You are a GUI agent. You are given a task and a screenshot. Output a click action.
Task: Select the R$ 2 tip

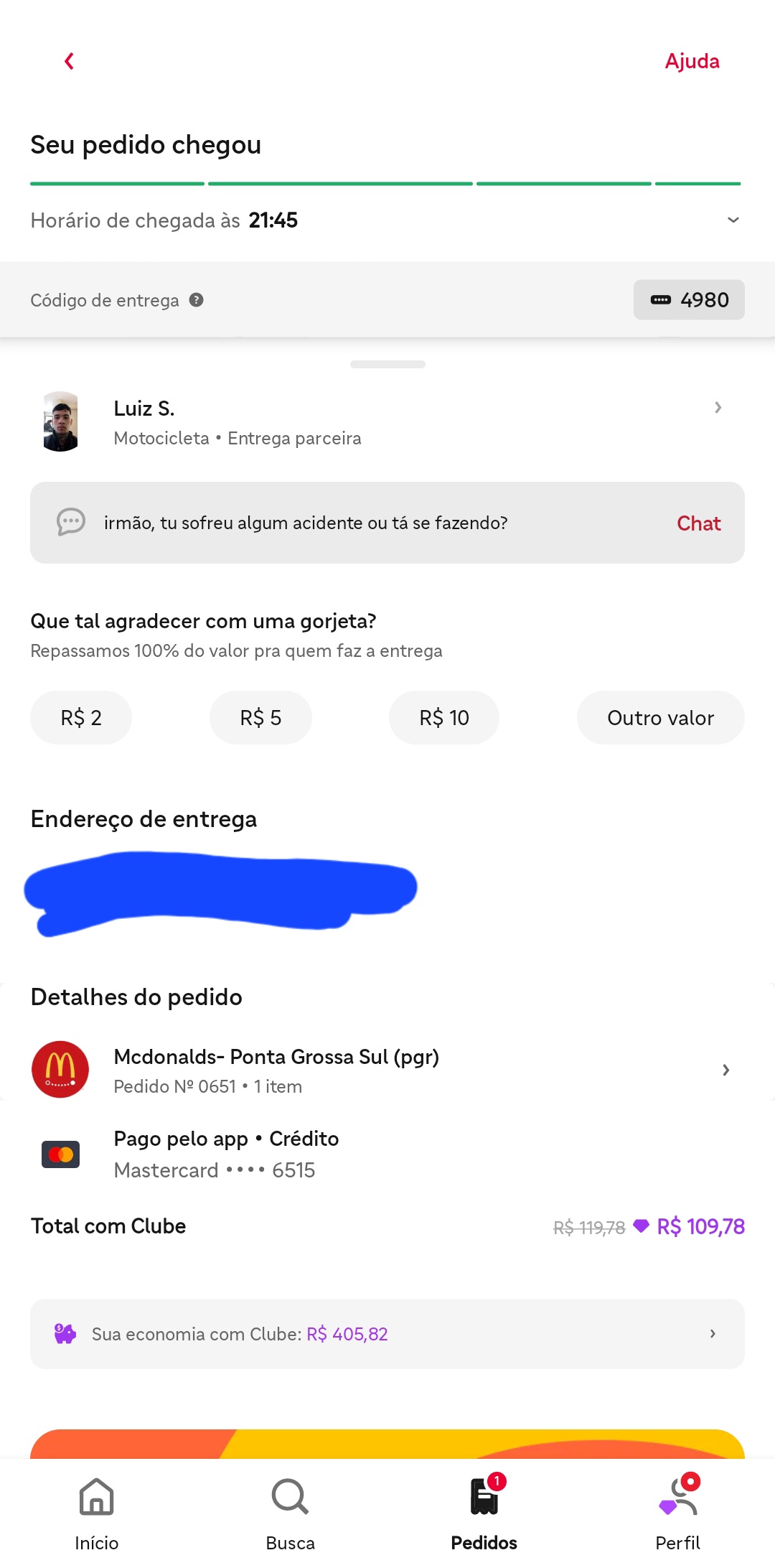(81, 718)
